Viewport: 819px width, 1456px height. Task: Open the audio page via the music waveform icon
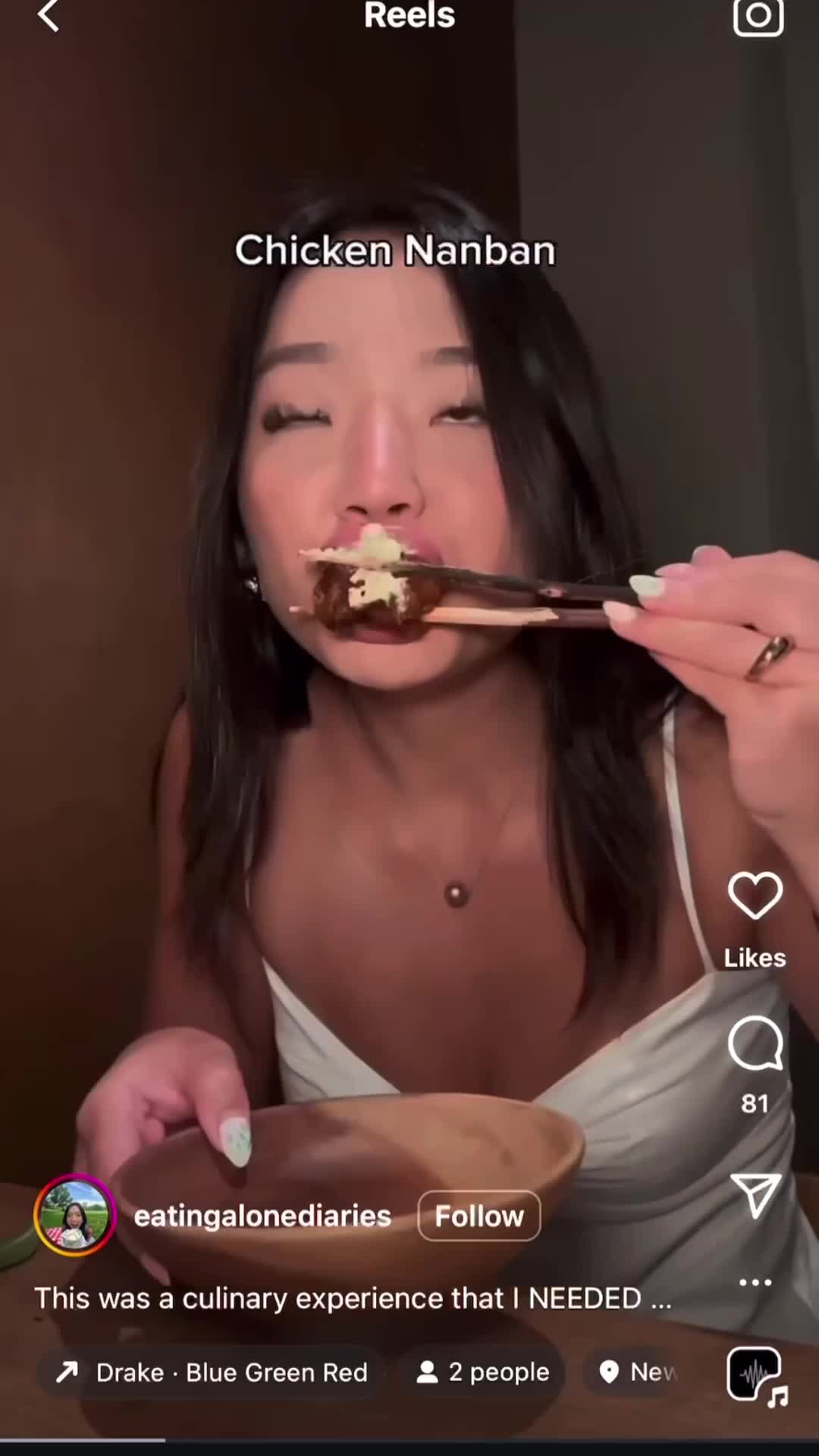pos(754,1373)
